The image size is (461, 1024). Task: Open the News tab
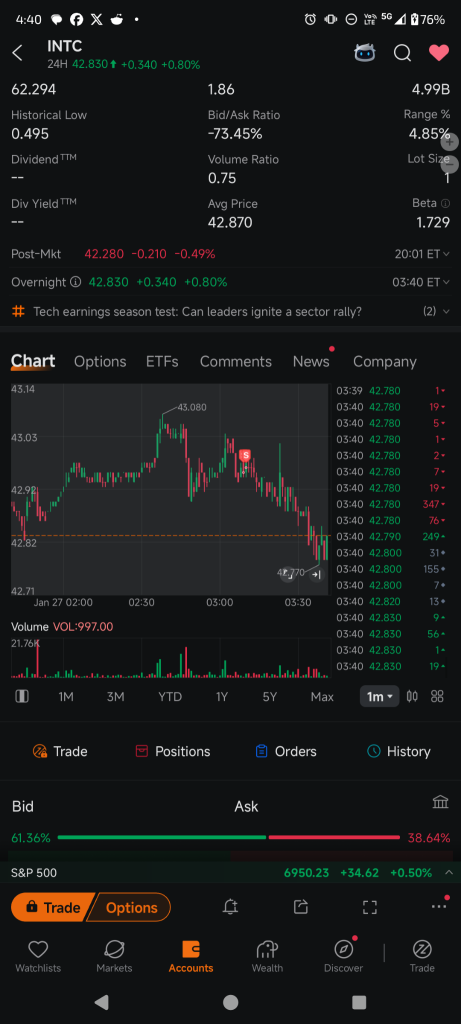[311, 361]
